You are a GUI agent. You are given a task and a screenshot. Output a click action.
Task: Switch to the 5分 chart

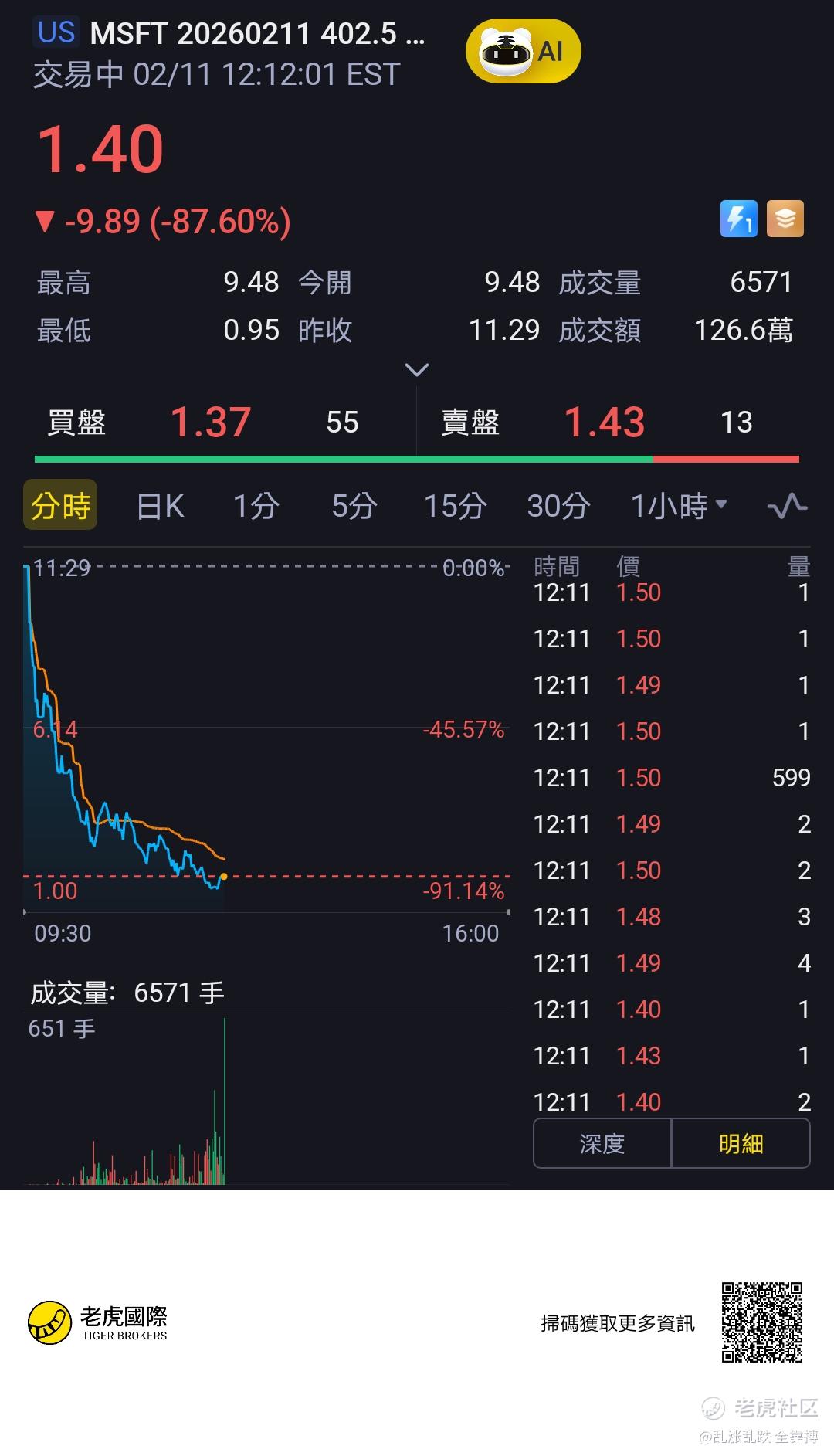354,506
